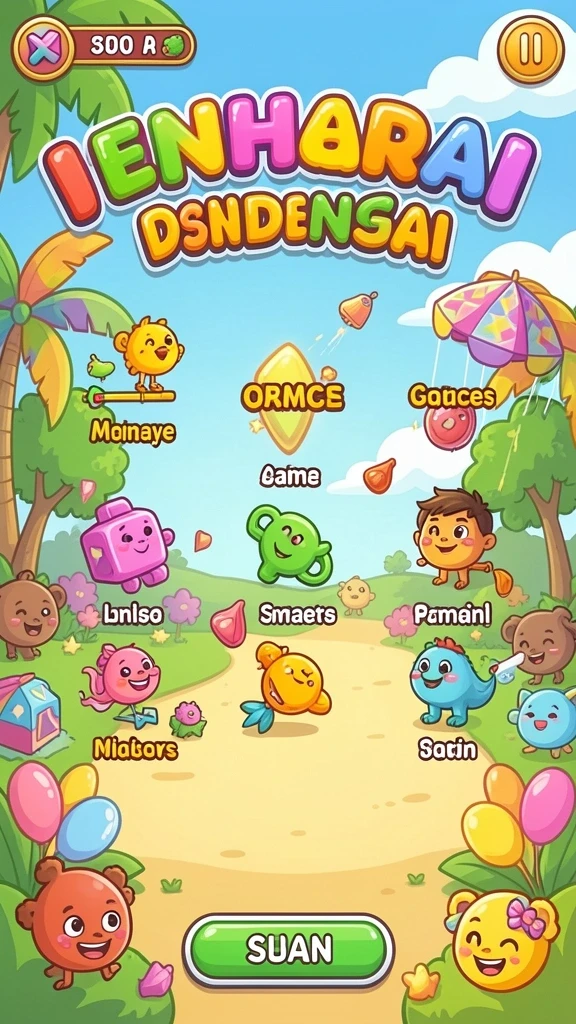
Task: Tap the green SUAN button
Action: tap(289, 950)
